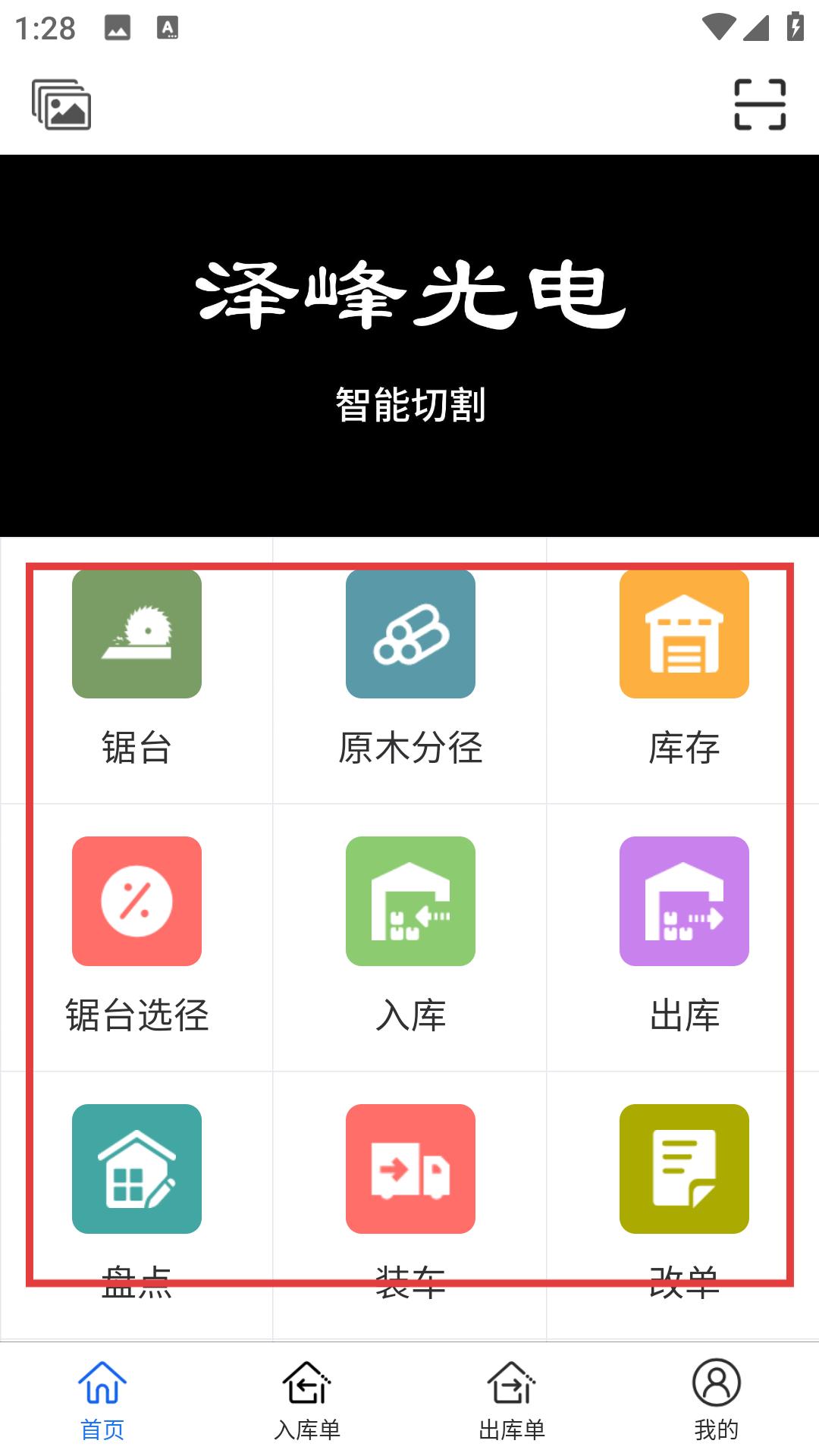
Task: Open the image gallery icon
Action: (61, 105)
